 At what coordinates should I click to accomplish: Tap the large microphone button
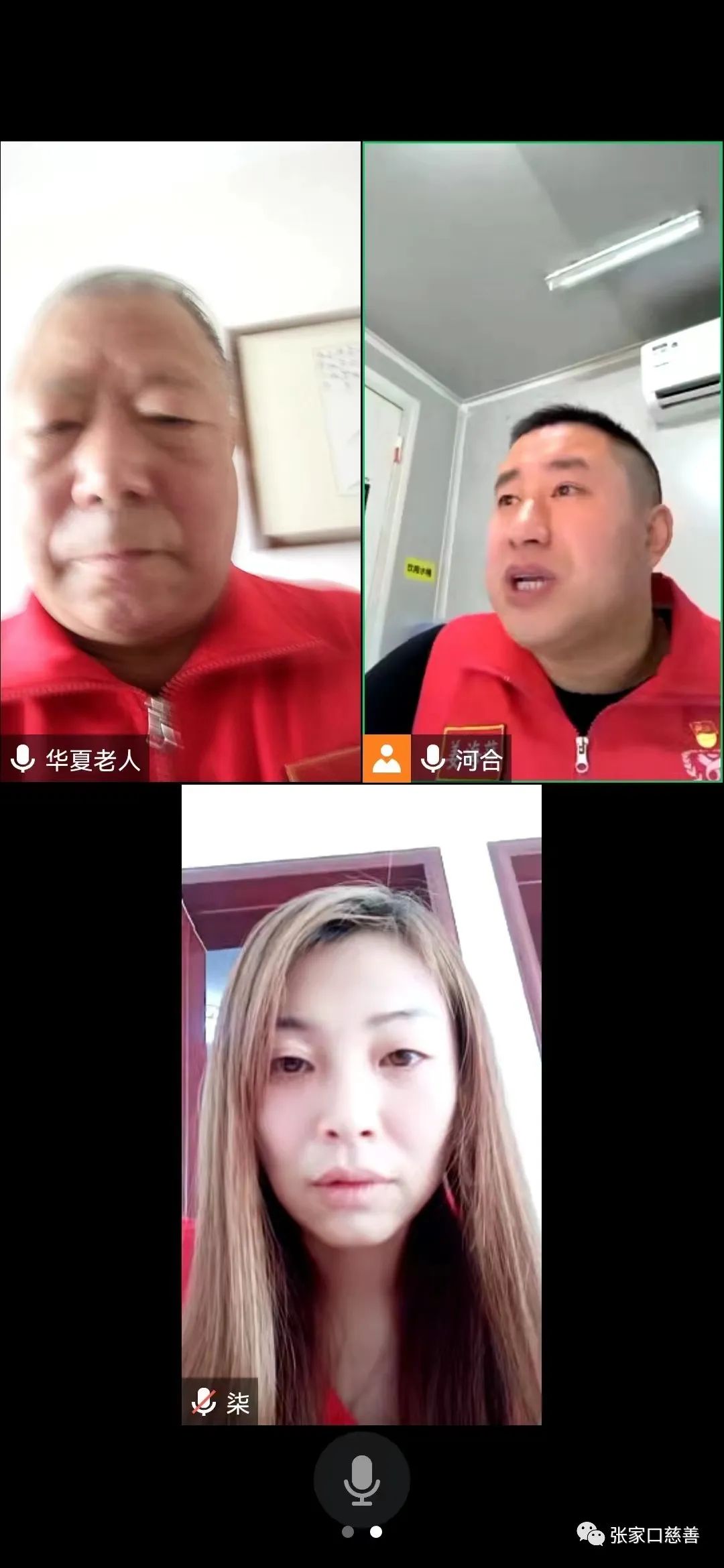pos(361,1480)
